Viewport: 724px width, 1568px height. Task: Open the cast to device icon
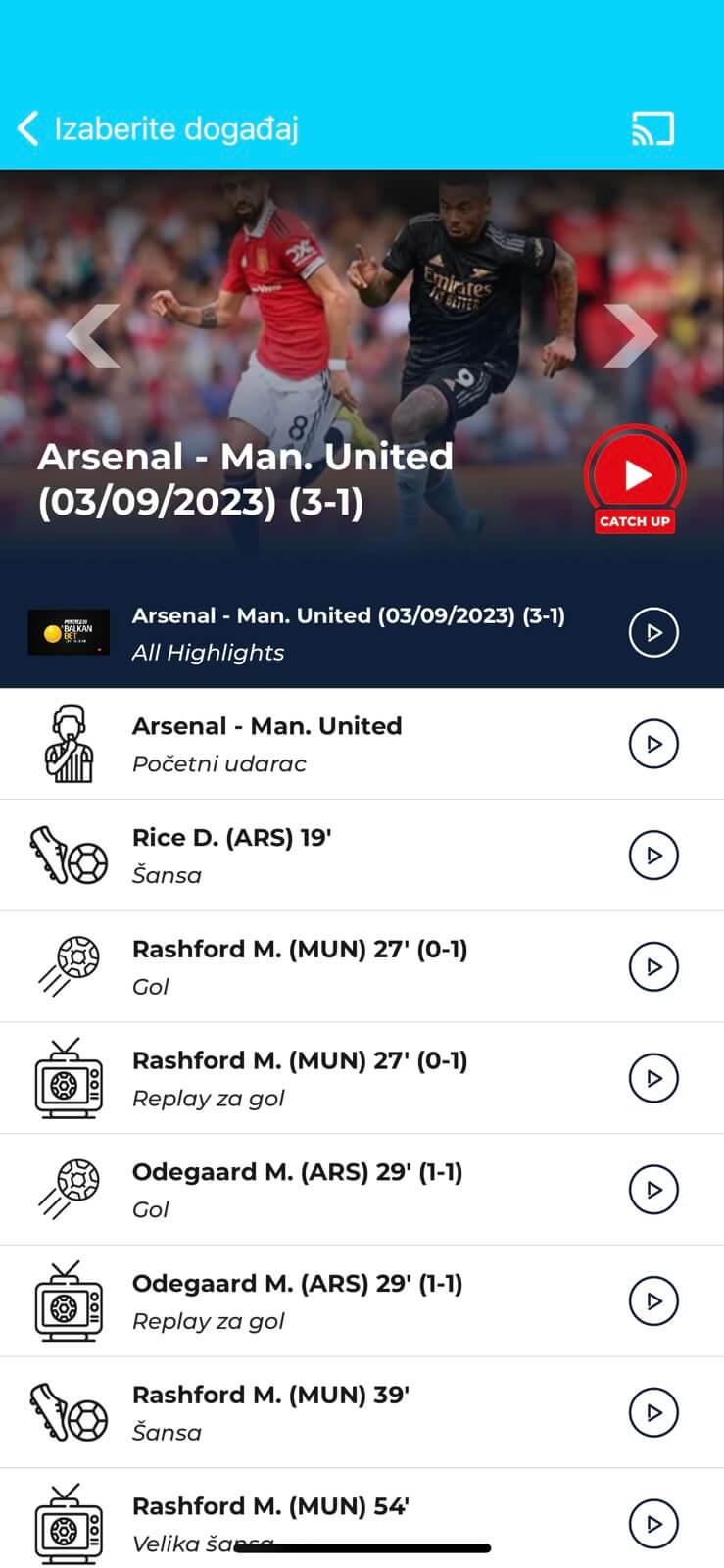[x=652, y=128]
